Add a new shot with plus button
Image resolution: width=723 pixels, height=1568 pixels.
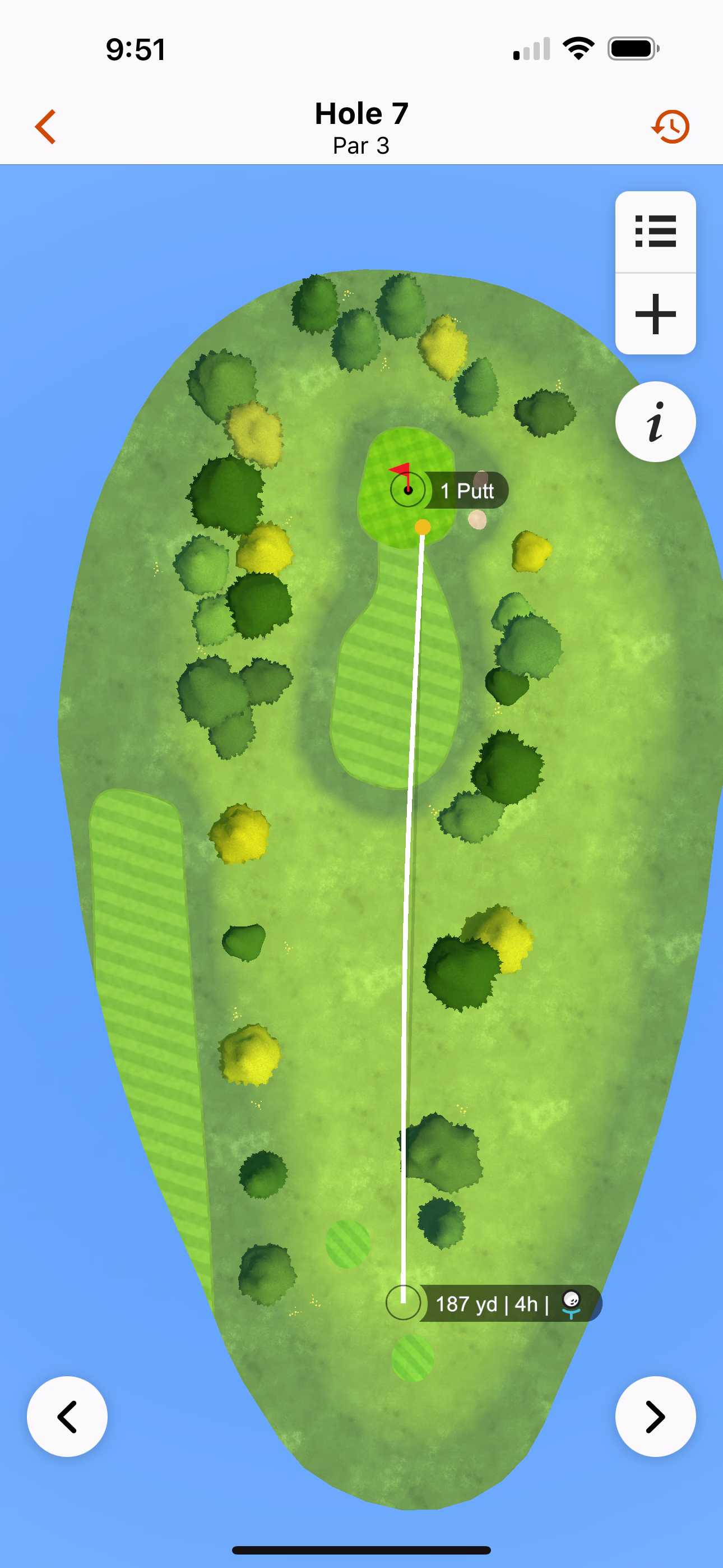655,314
